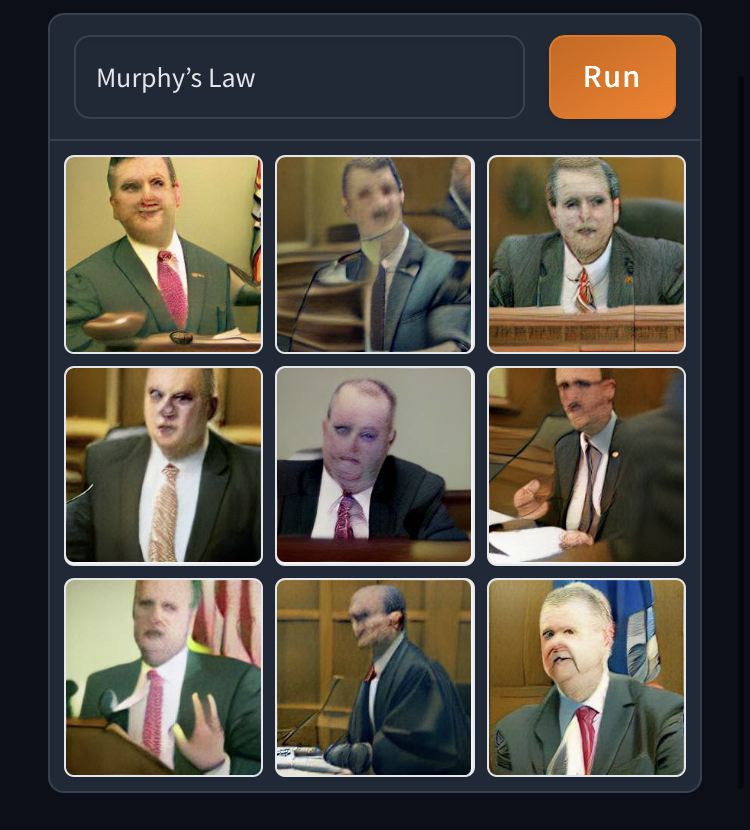This screenshot has width=750, height=830.
Task: Open image of white-haired man with blue flag
Action: pos(586,678)
